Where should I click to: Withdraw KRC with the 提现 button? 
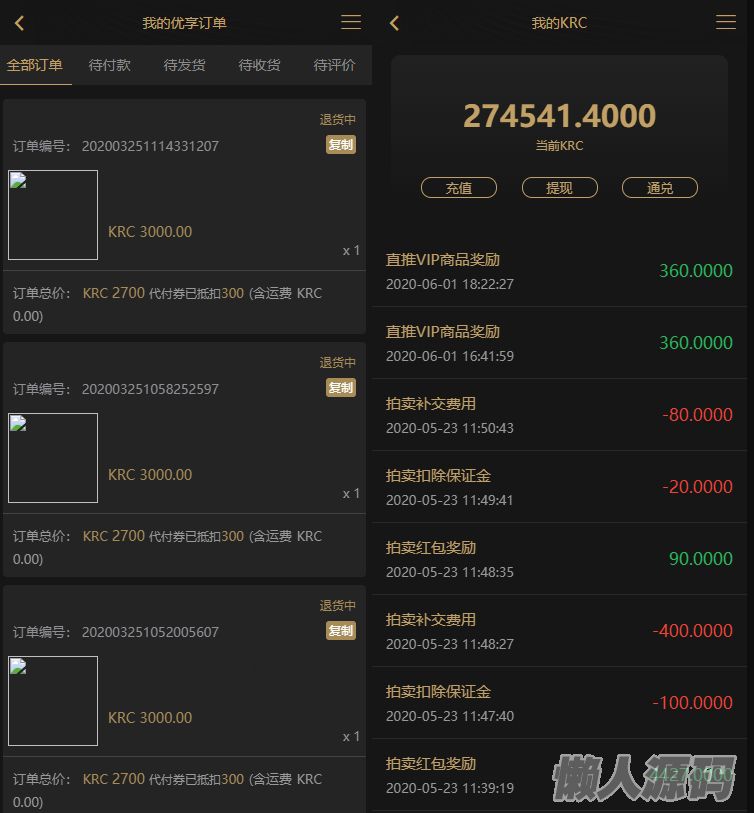point(560,188)
